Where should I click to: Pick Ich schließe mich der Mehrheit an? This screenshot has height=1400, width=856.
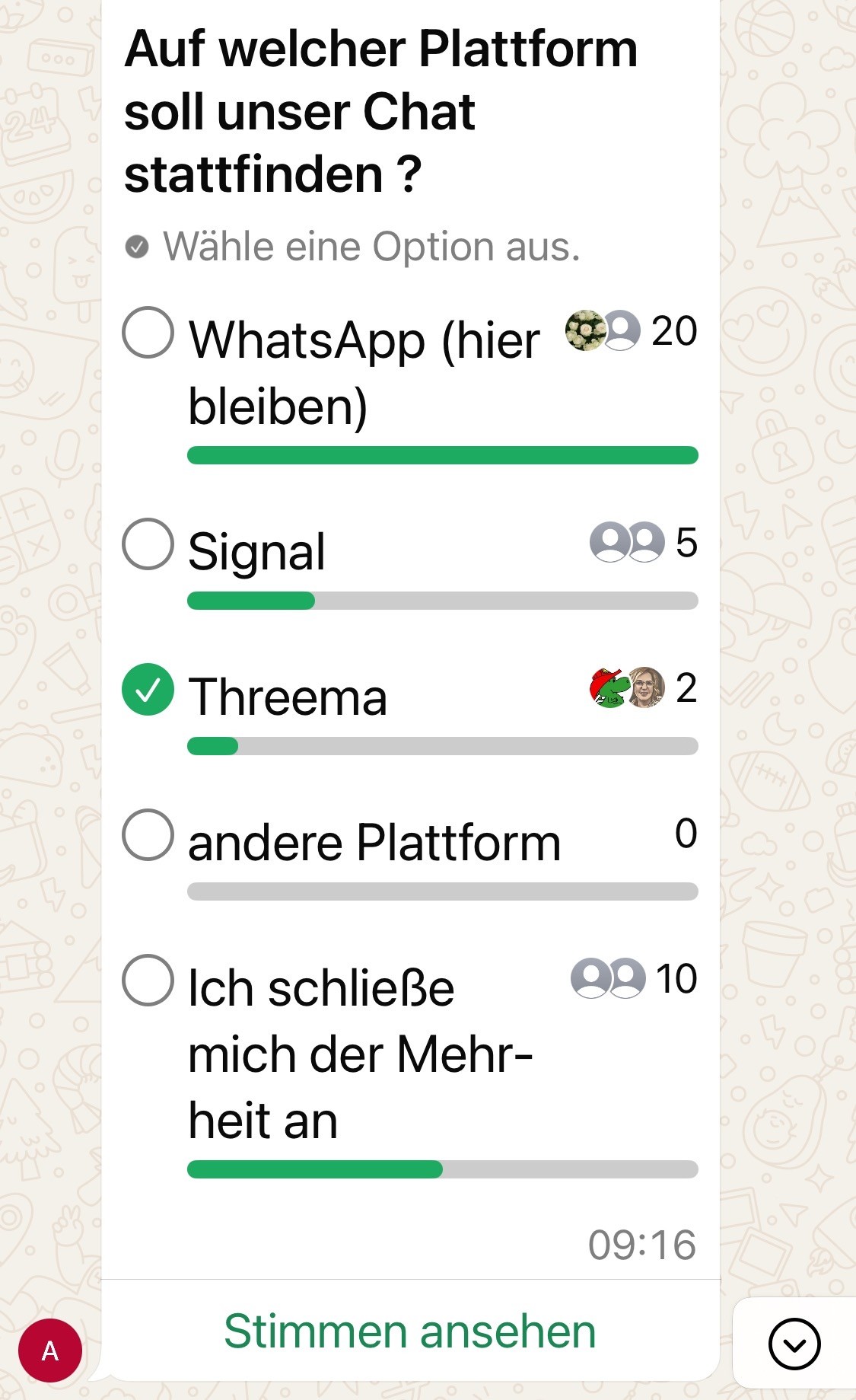point(148,981)
